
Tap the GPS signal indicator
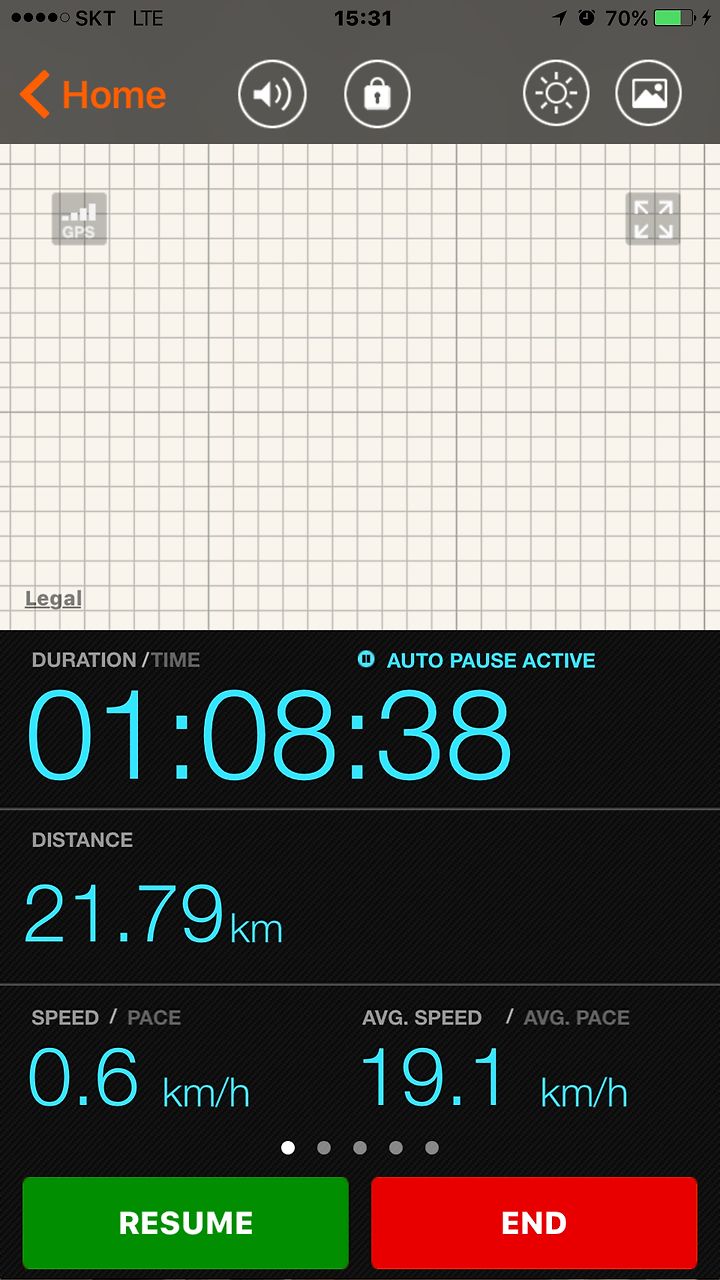[79, 219]
